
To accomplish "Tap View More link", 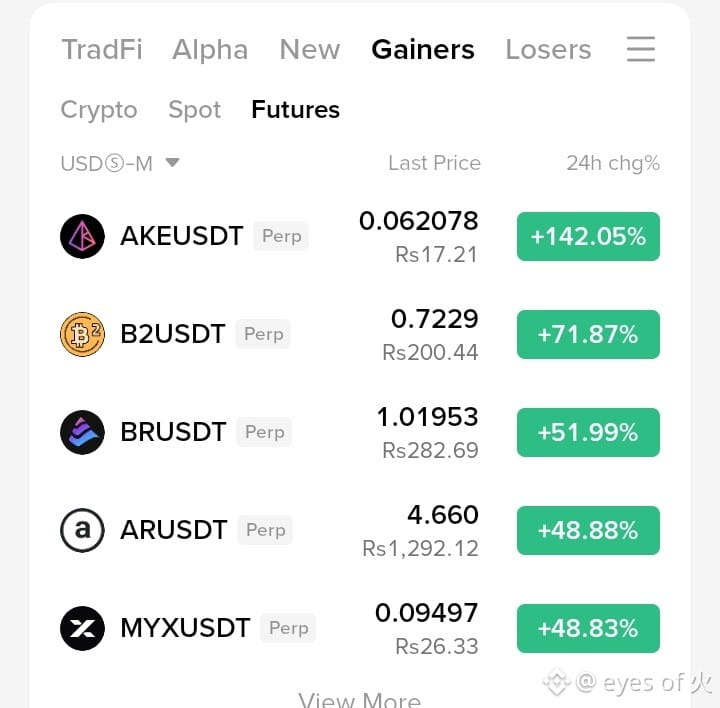I will point(360,699).
